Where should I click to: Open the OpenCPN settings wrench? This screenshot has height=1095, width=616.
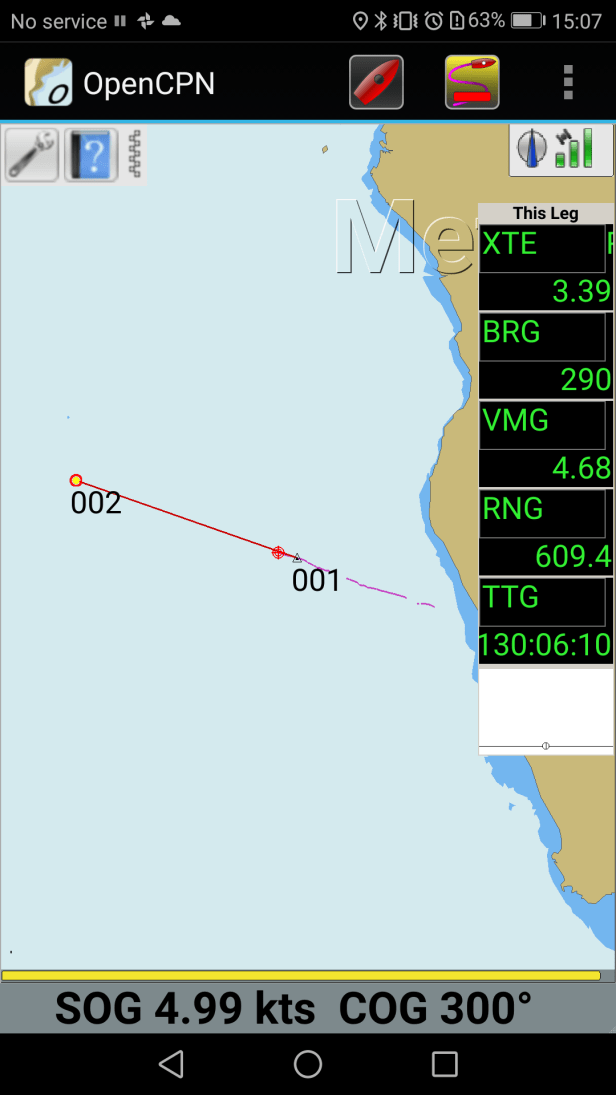tap(32, 155)
